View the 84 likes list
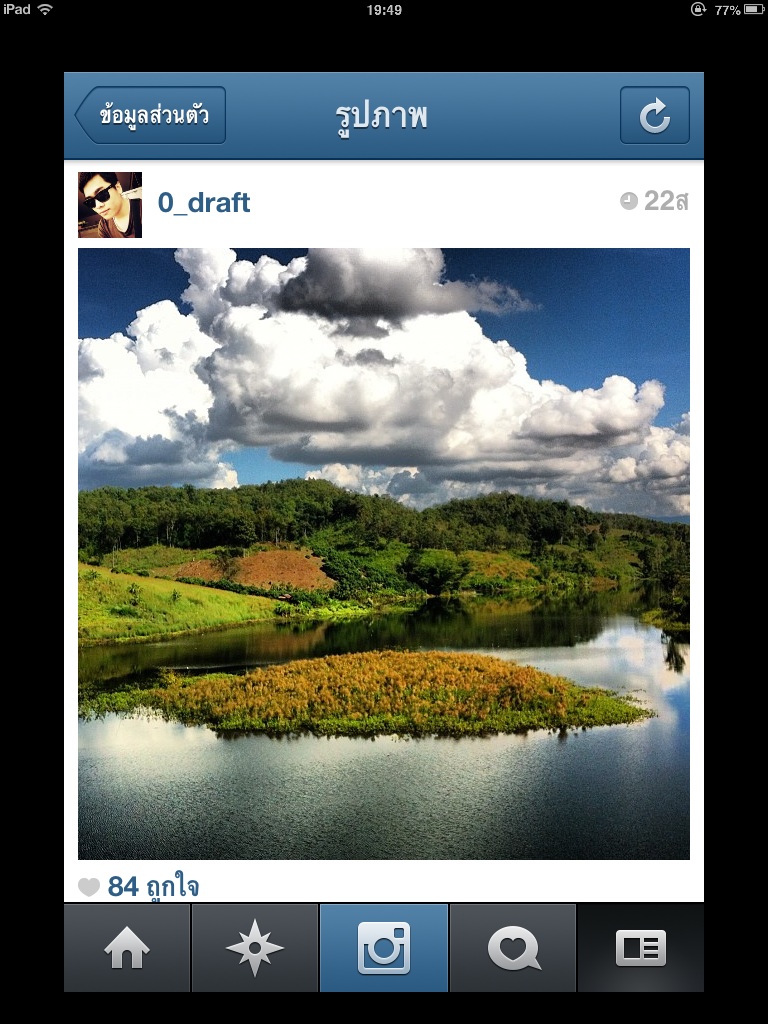 coord(152,886)
